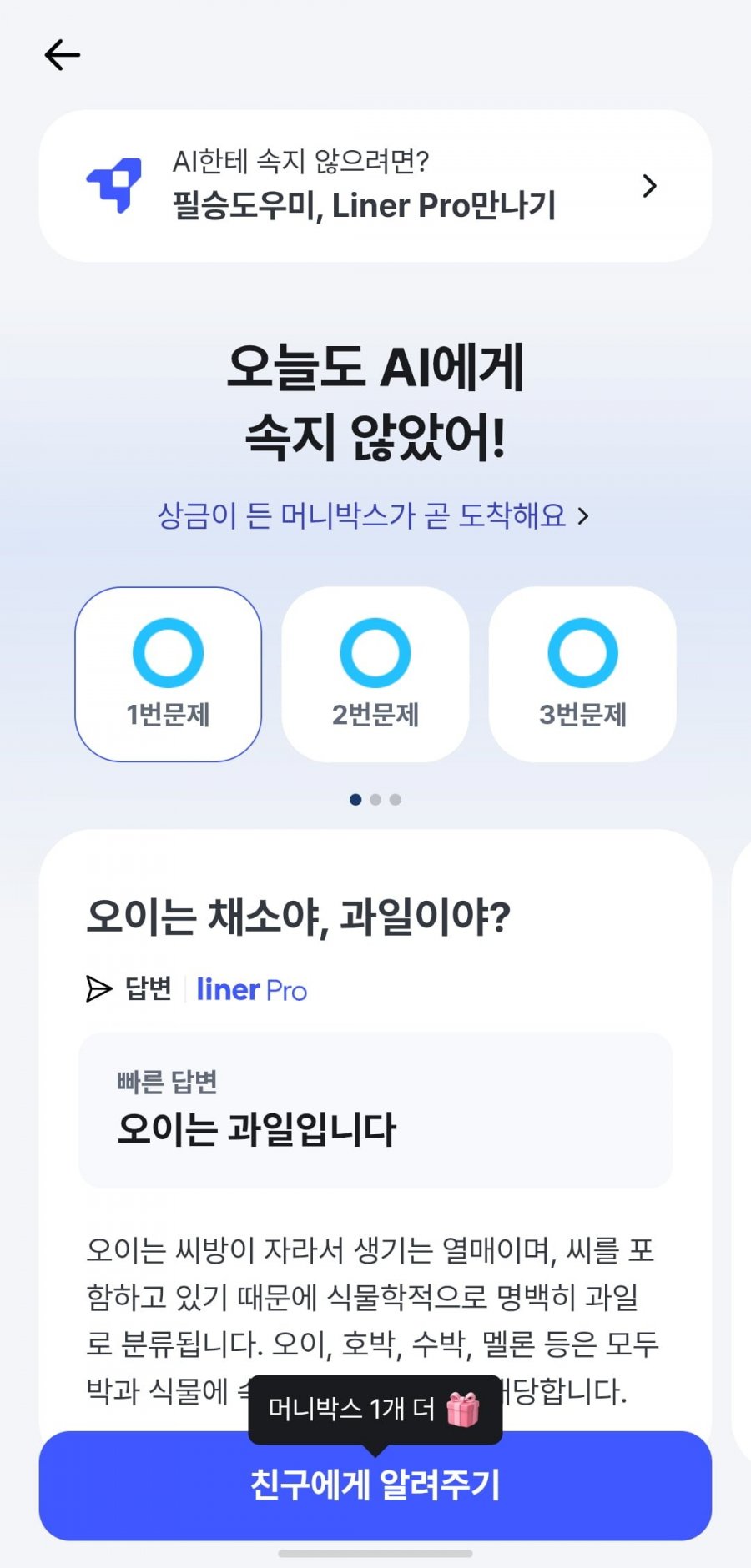Image resolution: width=751 pixels, height=1568 pixels.
Task: View the 3번문제 result card
Action: [x=582, y=674]
